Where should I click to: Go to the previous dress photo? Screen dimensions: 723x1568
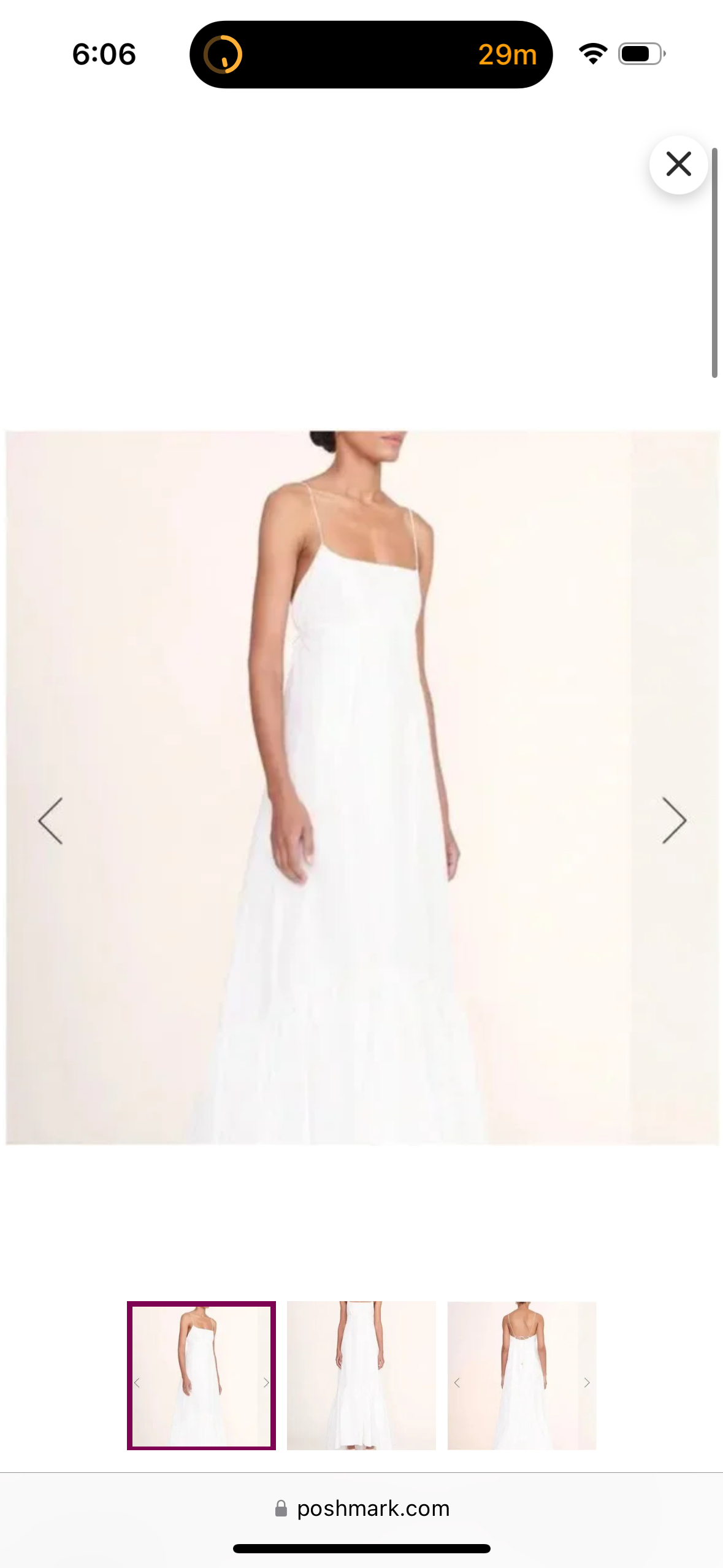[x=50, y=821]
